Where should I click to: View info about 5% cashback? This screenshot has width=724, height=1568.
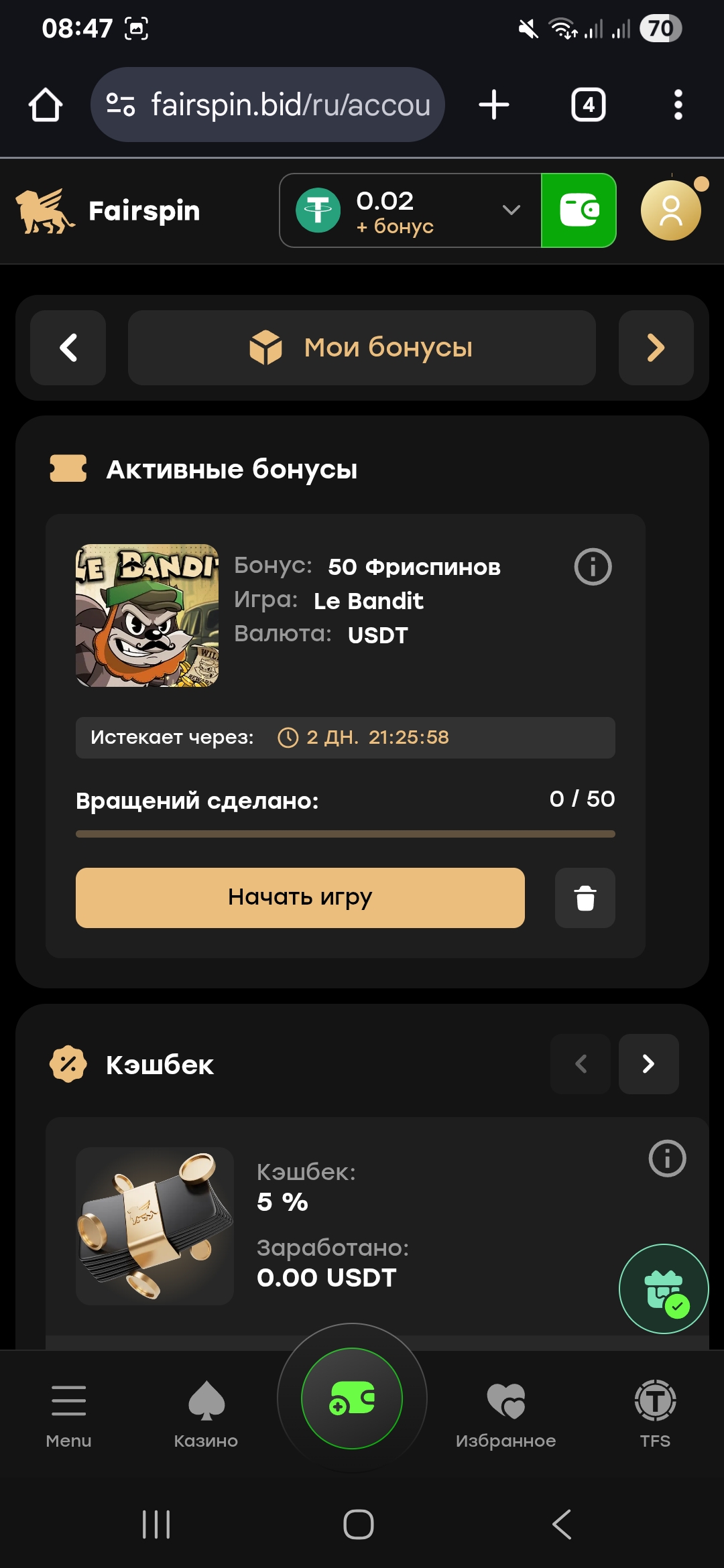pyautogui.click(x=667, y=1158)
